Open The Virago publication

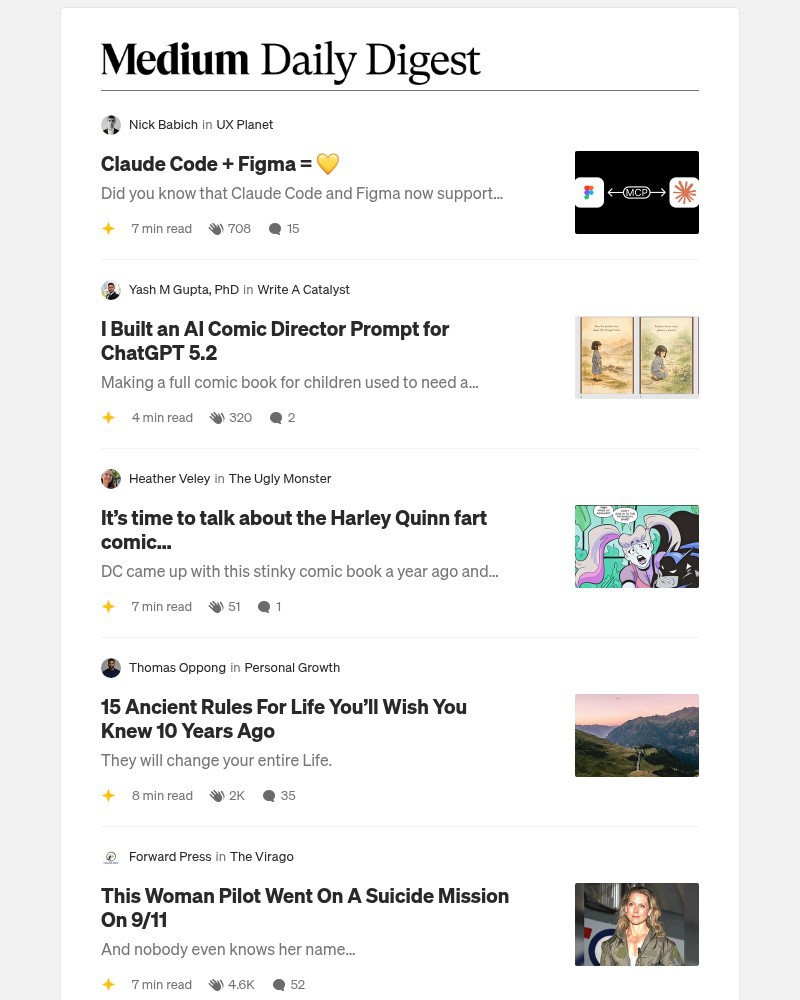point(261,856)
